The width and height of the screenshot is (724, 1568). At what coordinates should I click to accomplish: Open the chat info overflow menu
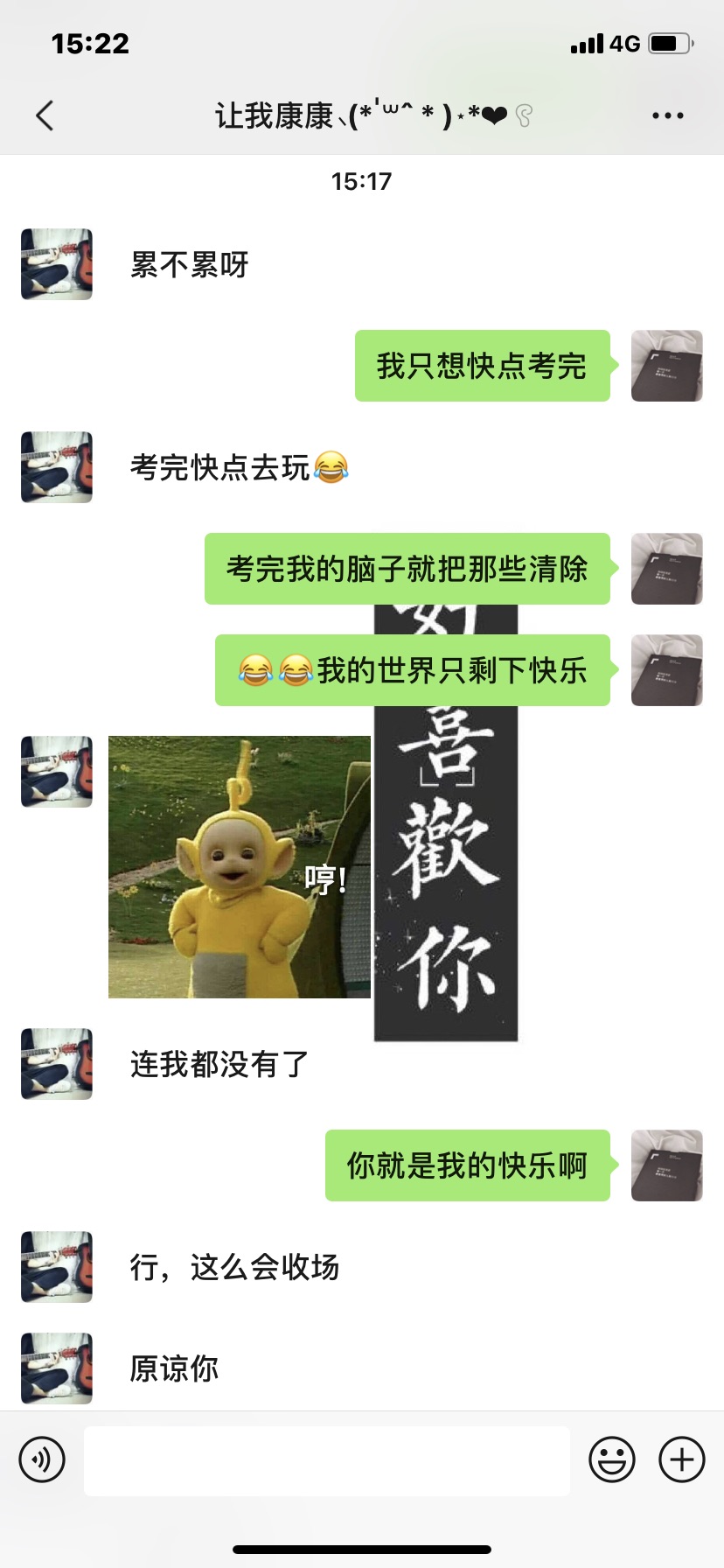pos(667,115)
